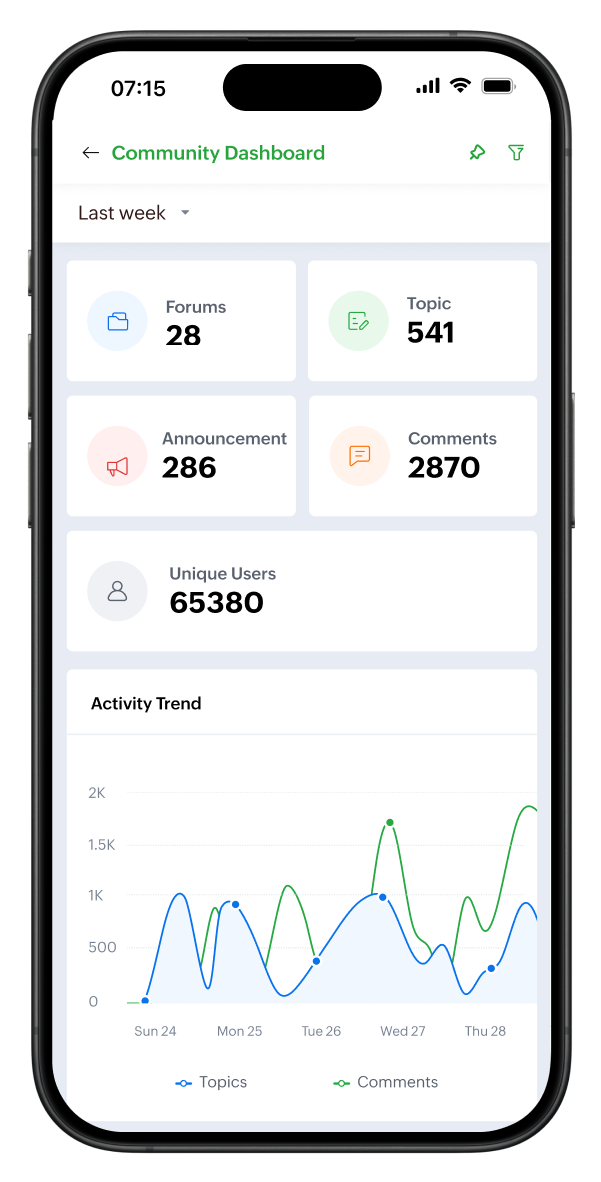Toggle the Topics series in chart legend
Image resolution: width=601 pixels, height=1182 pixels.
tap(211, 1082)
